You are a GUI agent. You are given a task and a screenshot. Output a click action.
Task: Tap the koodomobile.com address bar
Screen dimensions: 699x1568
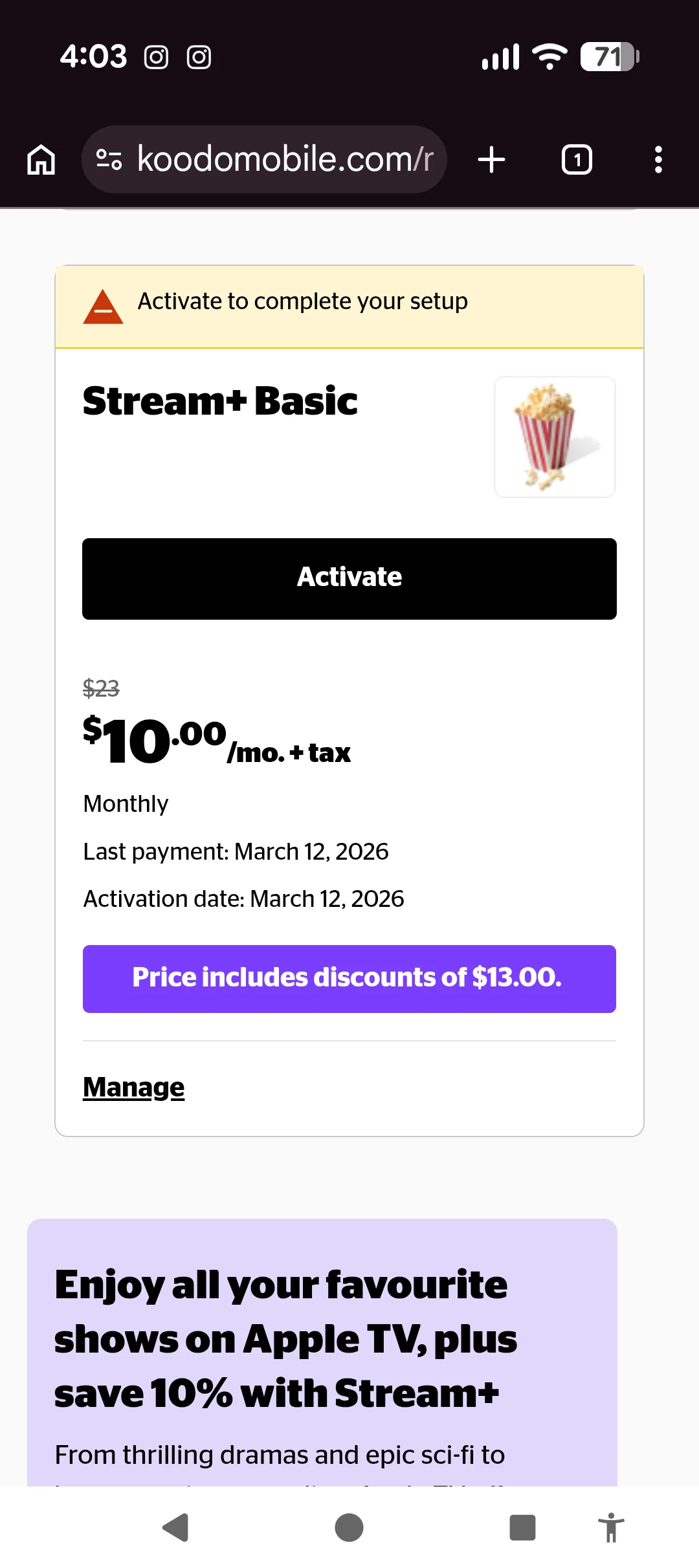[285, 160]
